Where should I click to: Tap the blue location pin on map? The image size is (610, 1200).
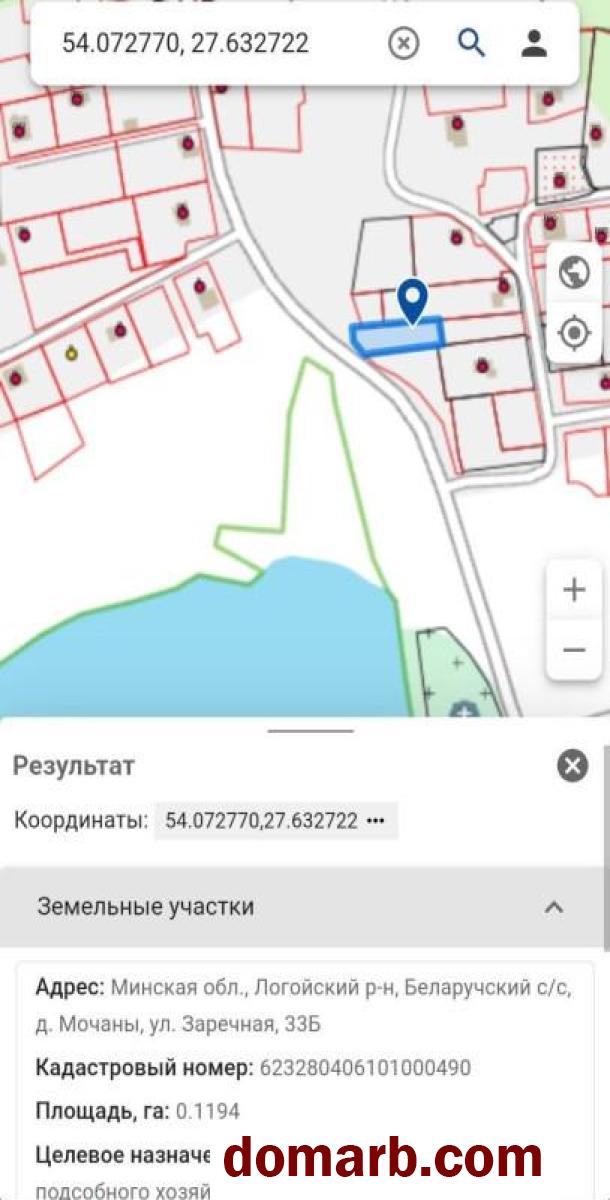(x=412, y=300)
